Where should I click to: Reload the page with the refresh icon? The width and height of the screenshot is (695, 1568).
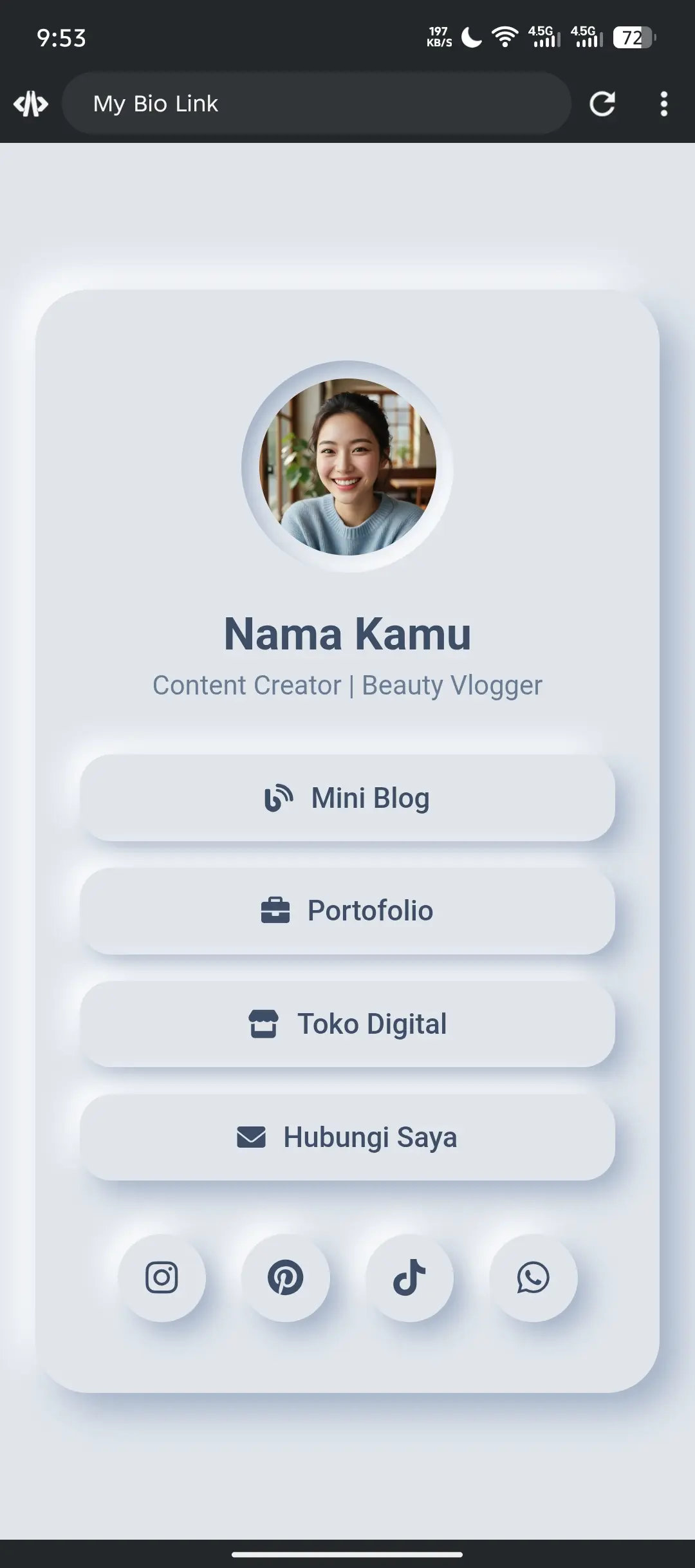602,104
